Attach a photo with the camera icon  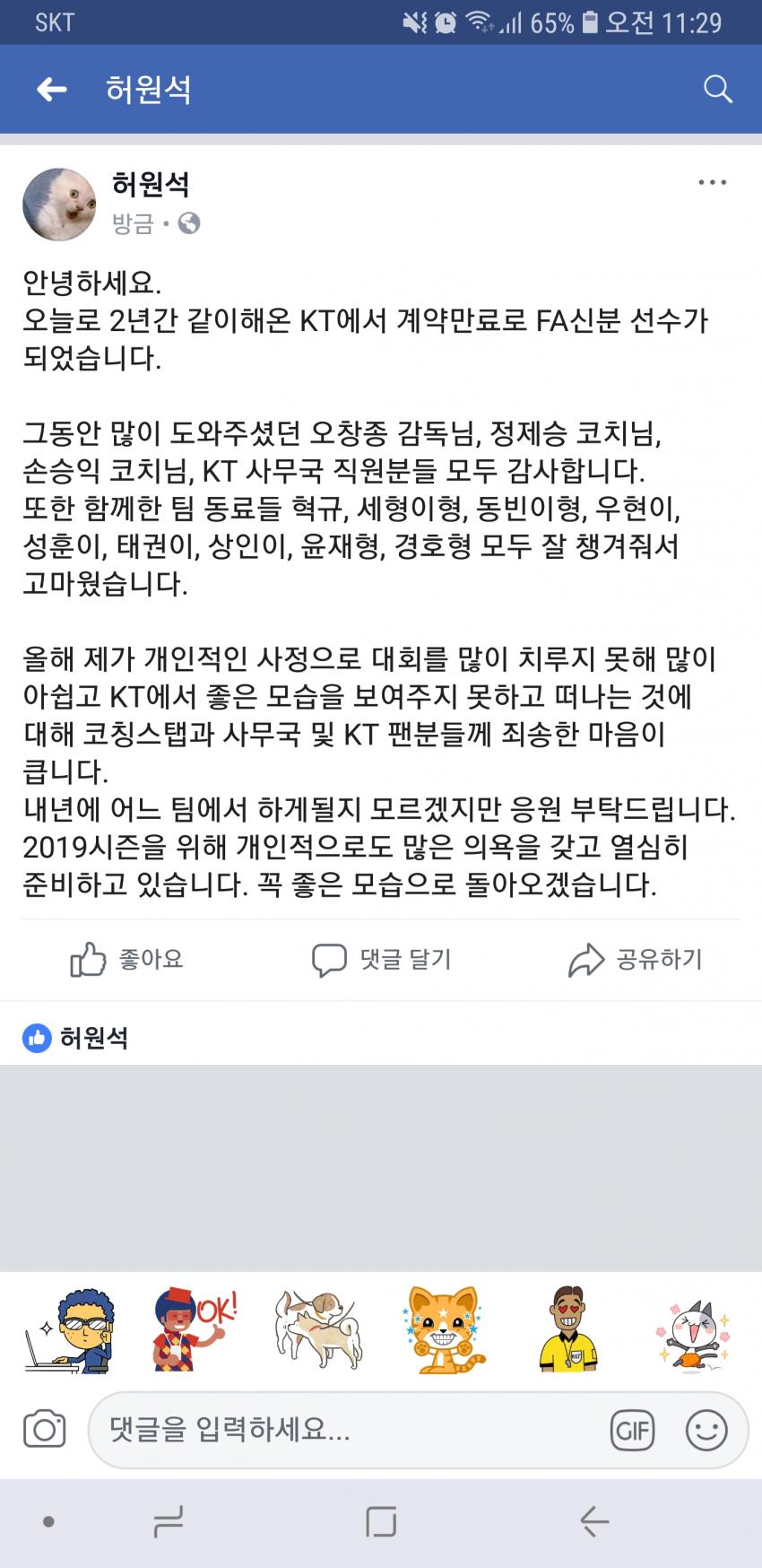[44, 1429]
